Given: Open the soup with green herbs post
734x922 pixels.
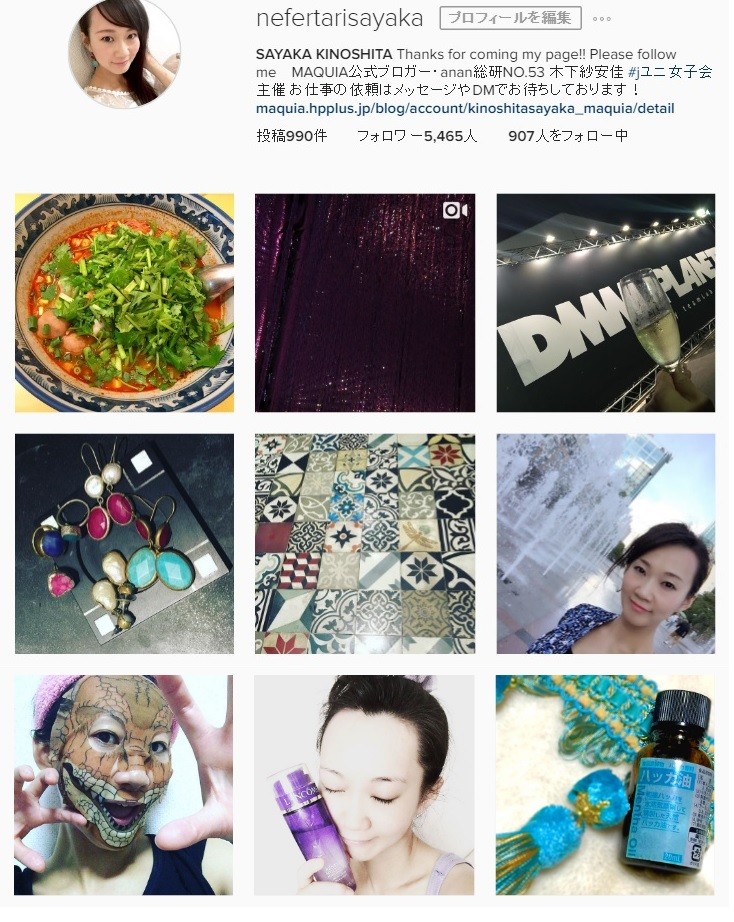Looking at the screenshot, I should 124,303.
